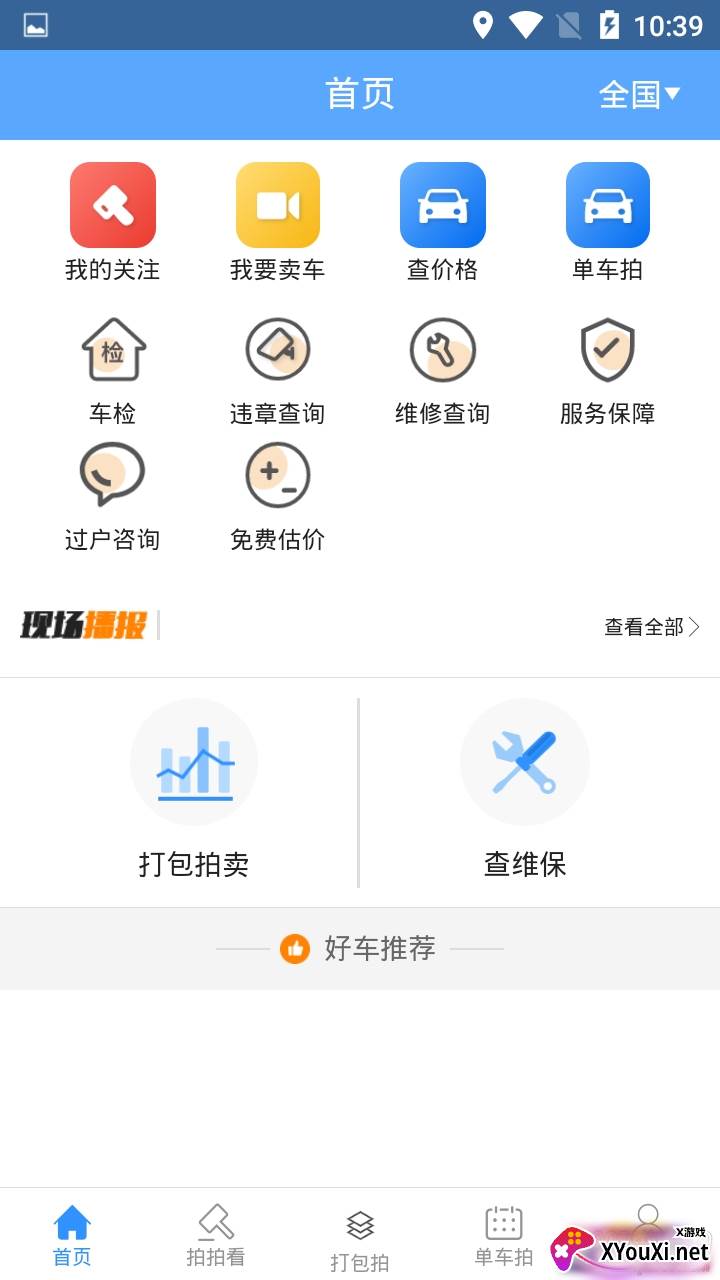Screen dimensions: 720x1280
Task: Open the 打包拍卖 card
Action: point(193,790)
